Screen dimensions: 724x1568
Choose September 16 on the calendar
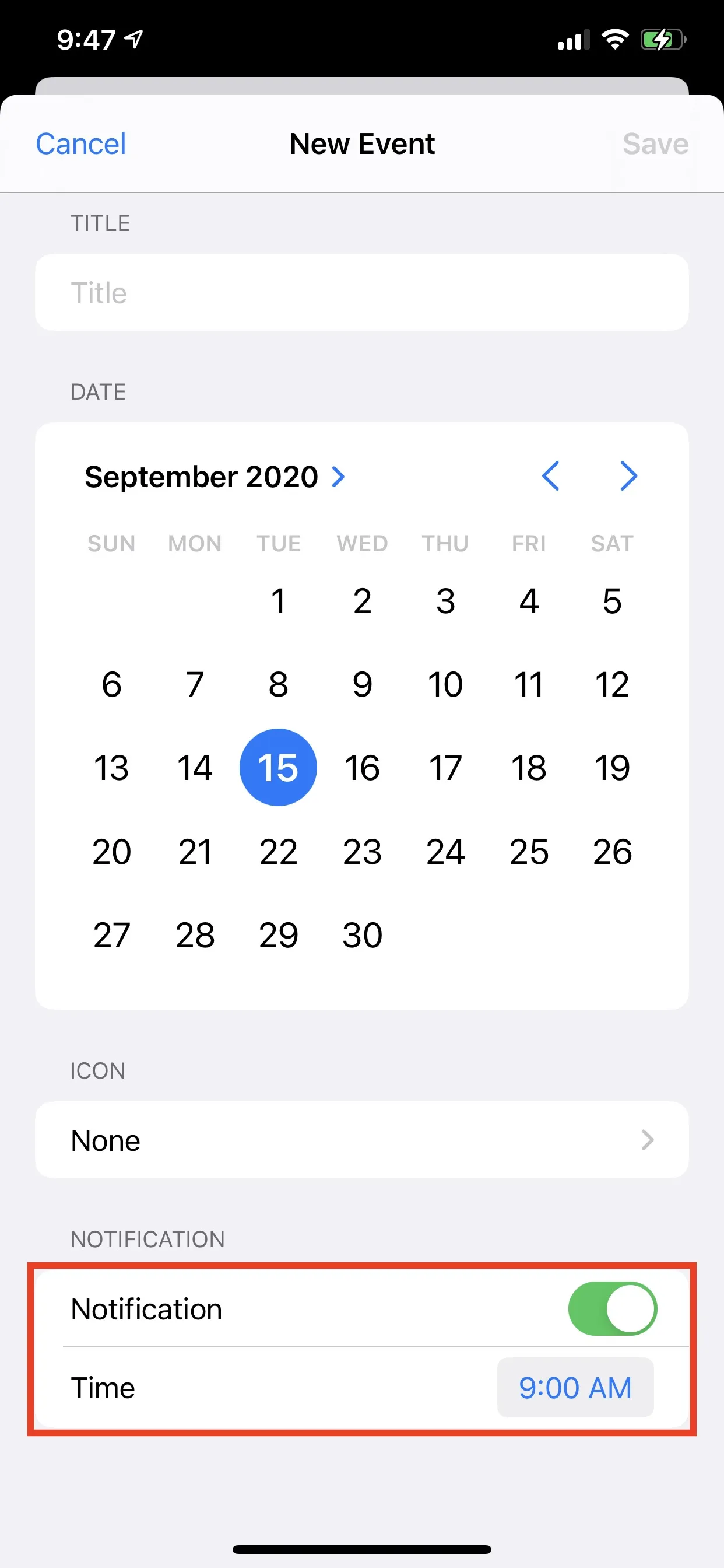(x=362, y=768)
